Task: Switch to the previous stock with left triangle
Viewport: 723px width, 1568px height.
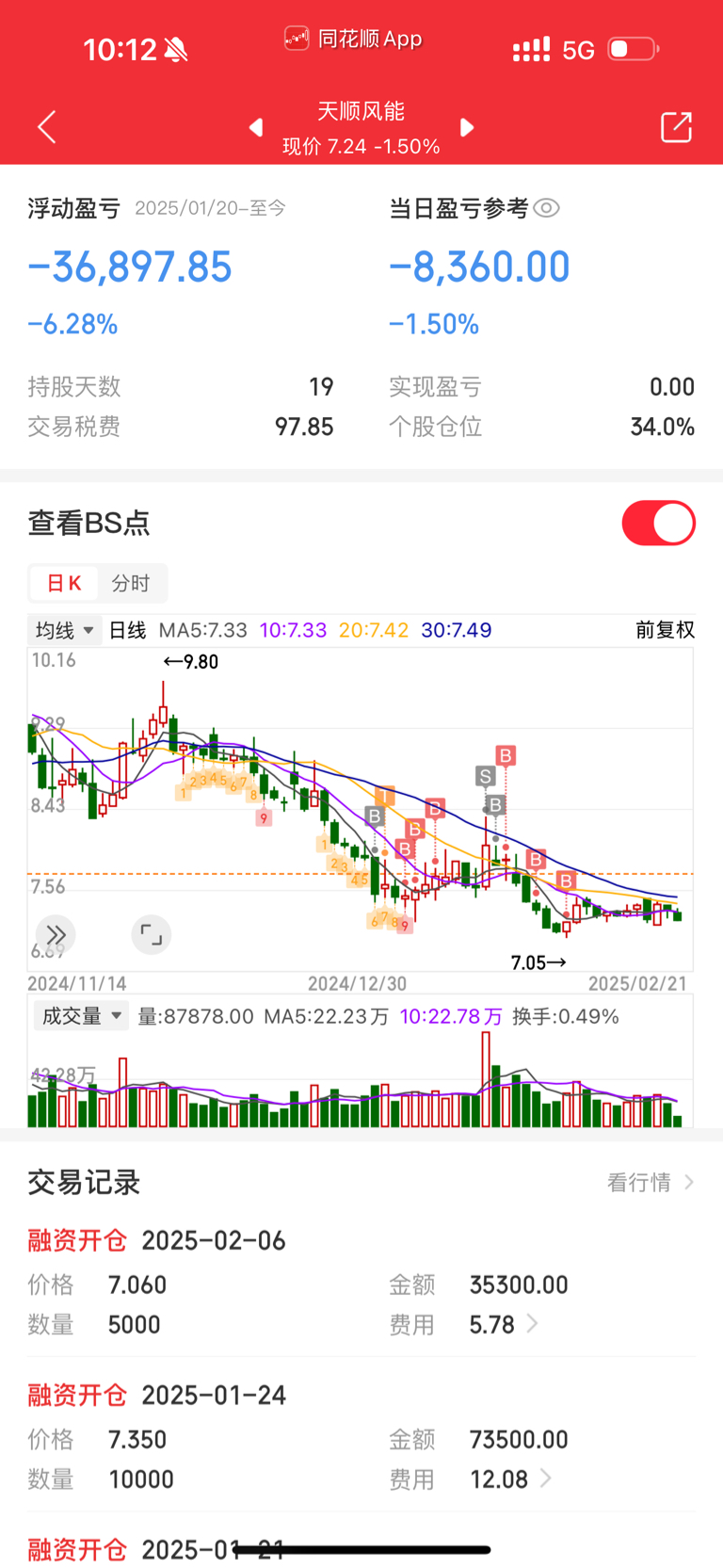Action: pyautogui.click(x=255, y=127)
